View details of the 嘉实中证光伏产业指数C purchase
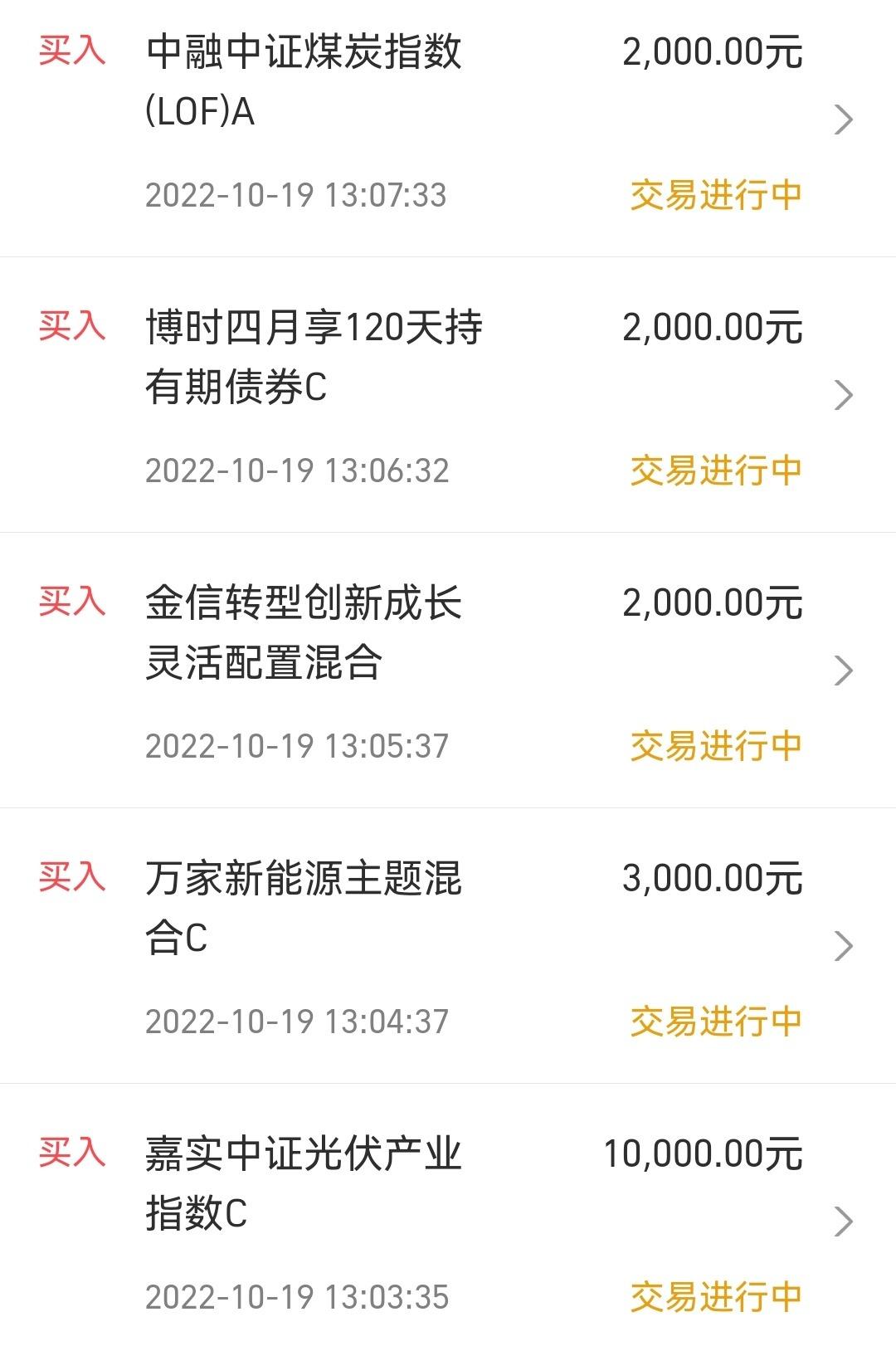Screen dimensions: 896x1346 click(448, 1216)
